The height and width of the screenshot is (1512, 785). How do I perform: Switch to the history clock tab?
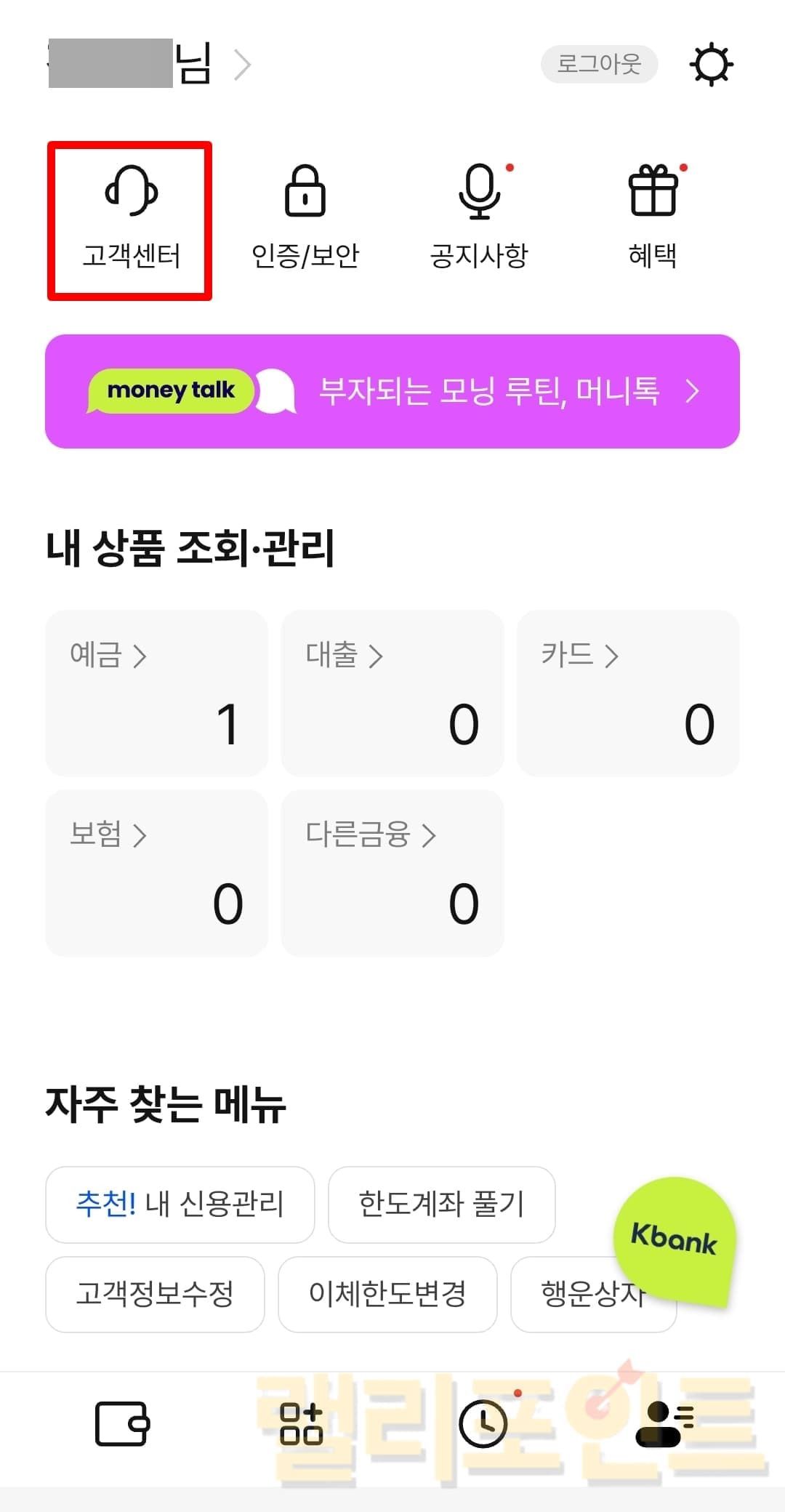[483, 1423]
